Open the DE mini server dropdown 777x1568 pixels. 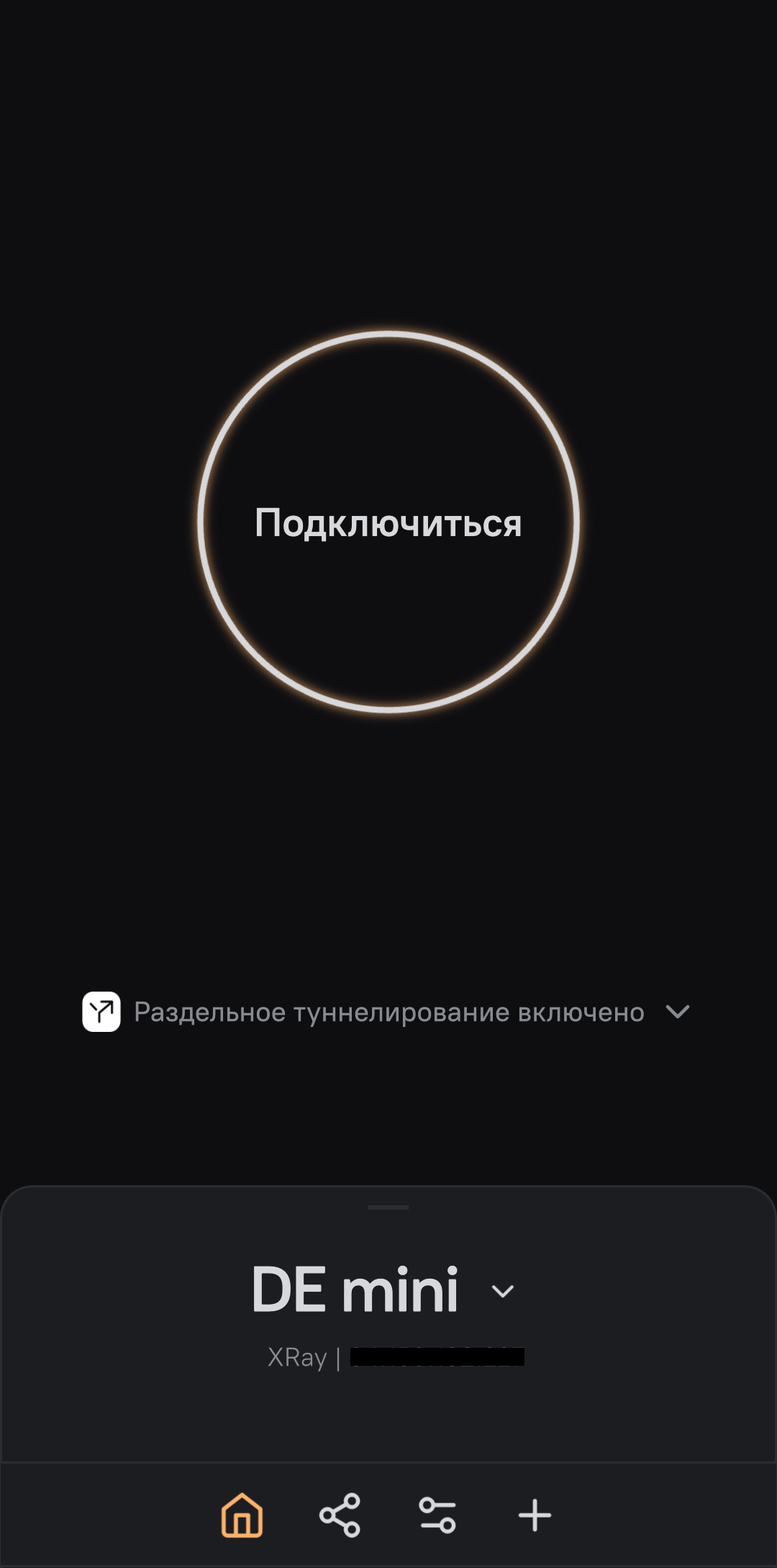pyautogui.click(x=383, y=1290)
